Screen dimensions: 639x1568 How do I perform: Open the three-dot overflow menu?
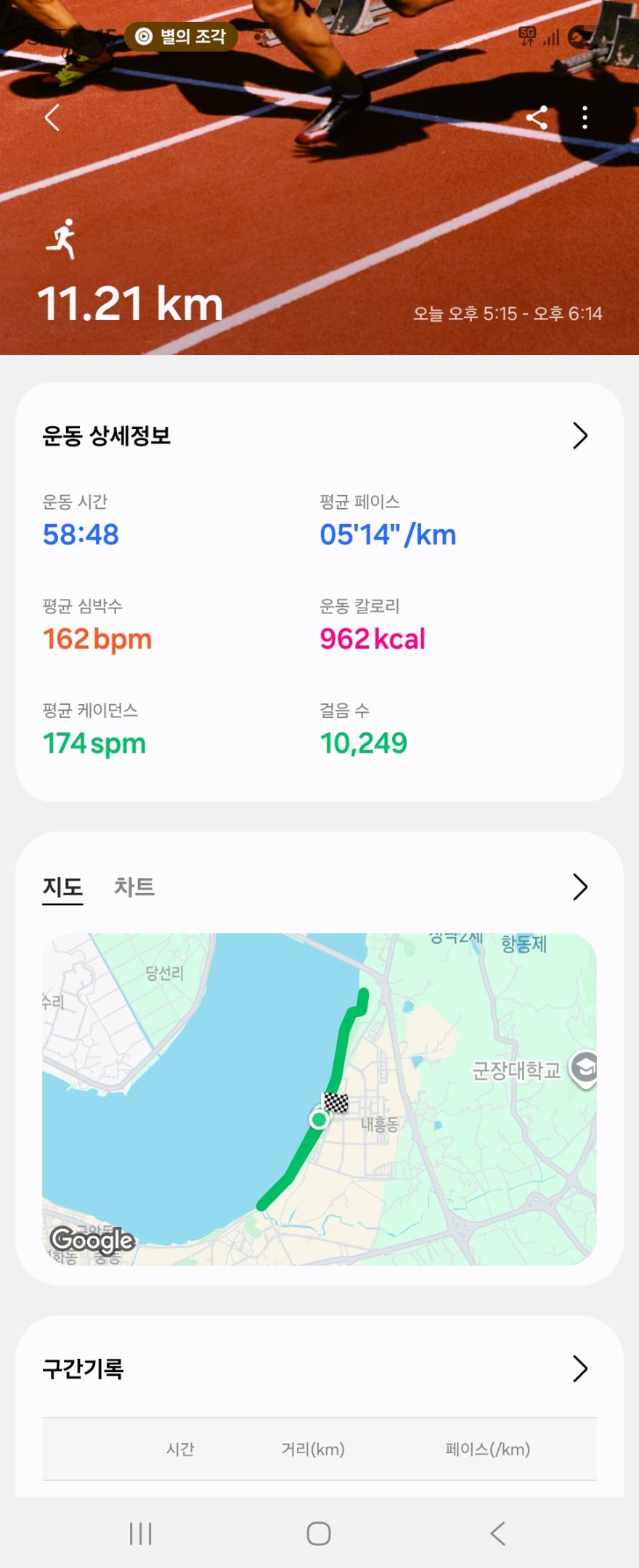[585, 118]
